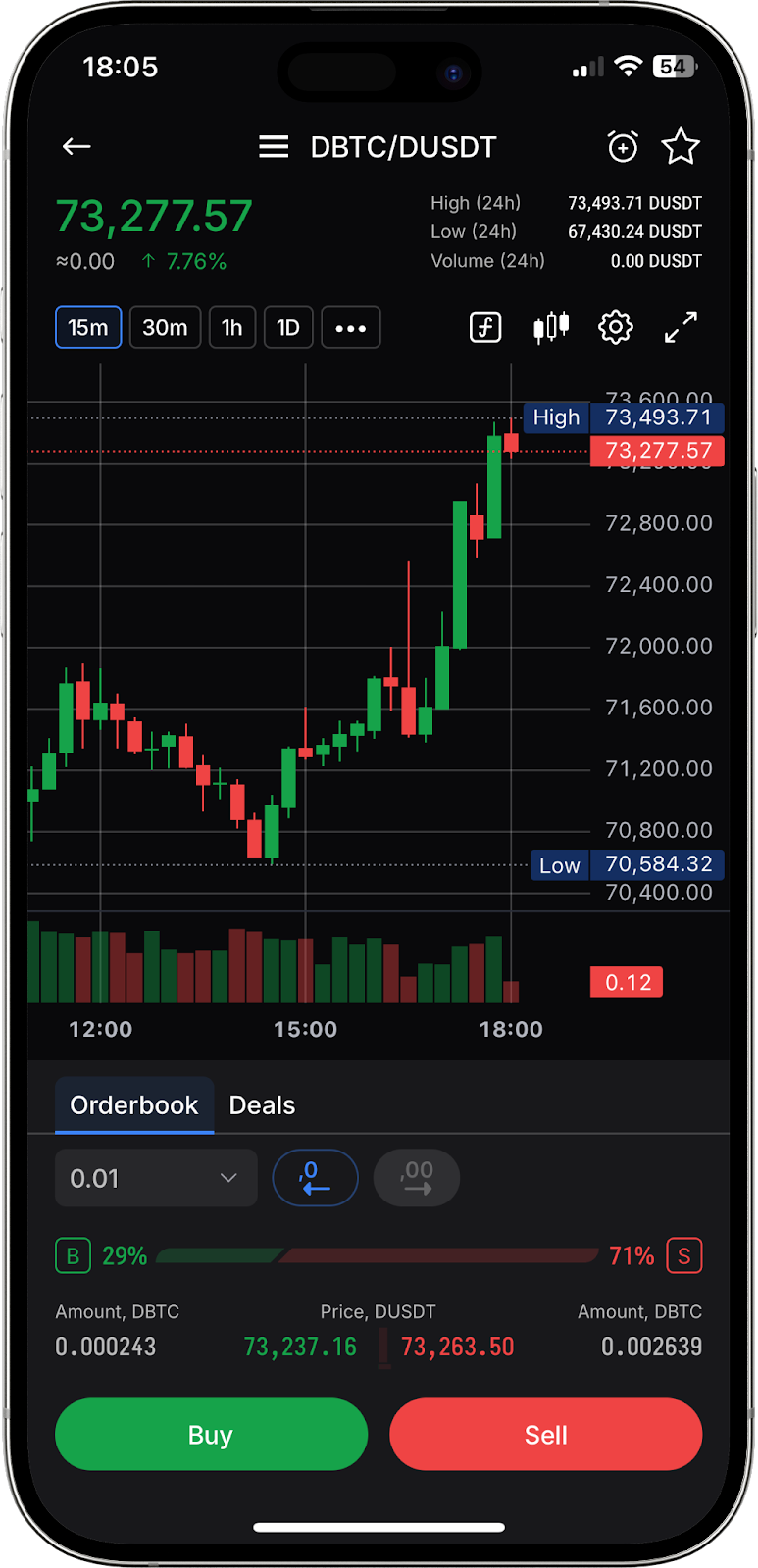The width and height of the screenshot is (758, 1568).
Task: Tap the decrease decimal places button
Action: pos(315,1178)
